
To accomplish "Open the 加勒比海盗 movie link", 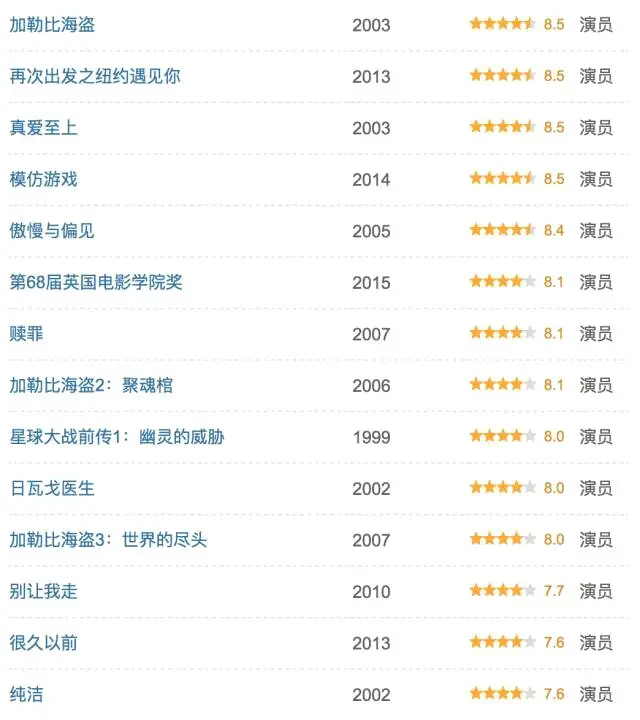I will (53, 24).
